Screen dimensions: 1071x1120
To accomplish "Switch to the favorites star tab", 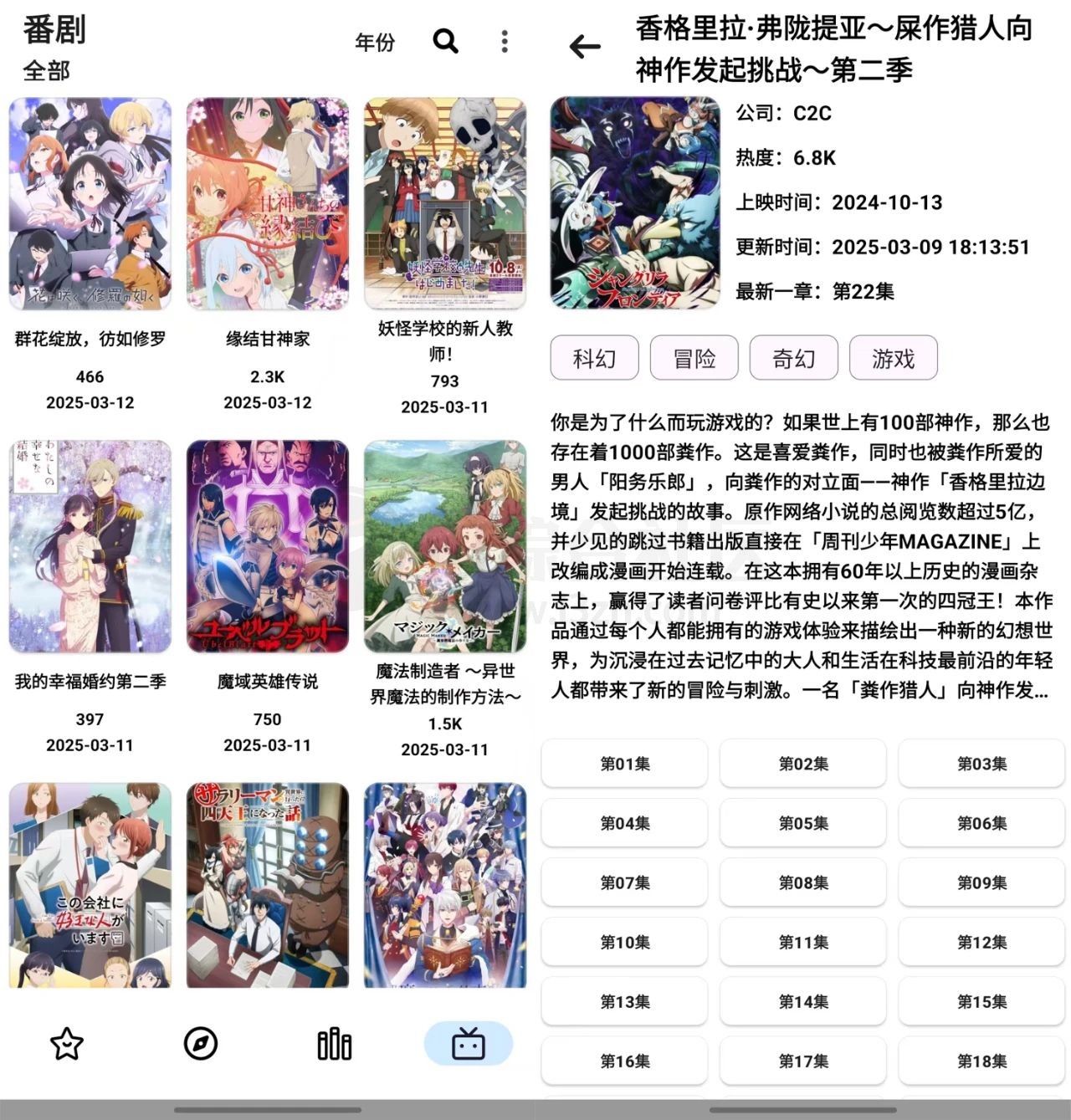I will (67, 1044).
